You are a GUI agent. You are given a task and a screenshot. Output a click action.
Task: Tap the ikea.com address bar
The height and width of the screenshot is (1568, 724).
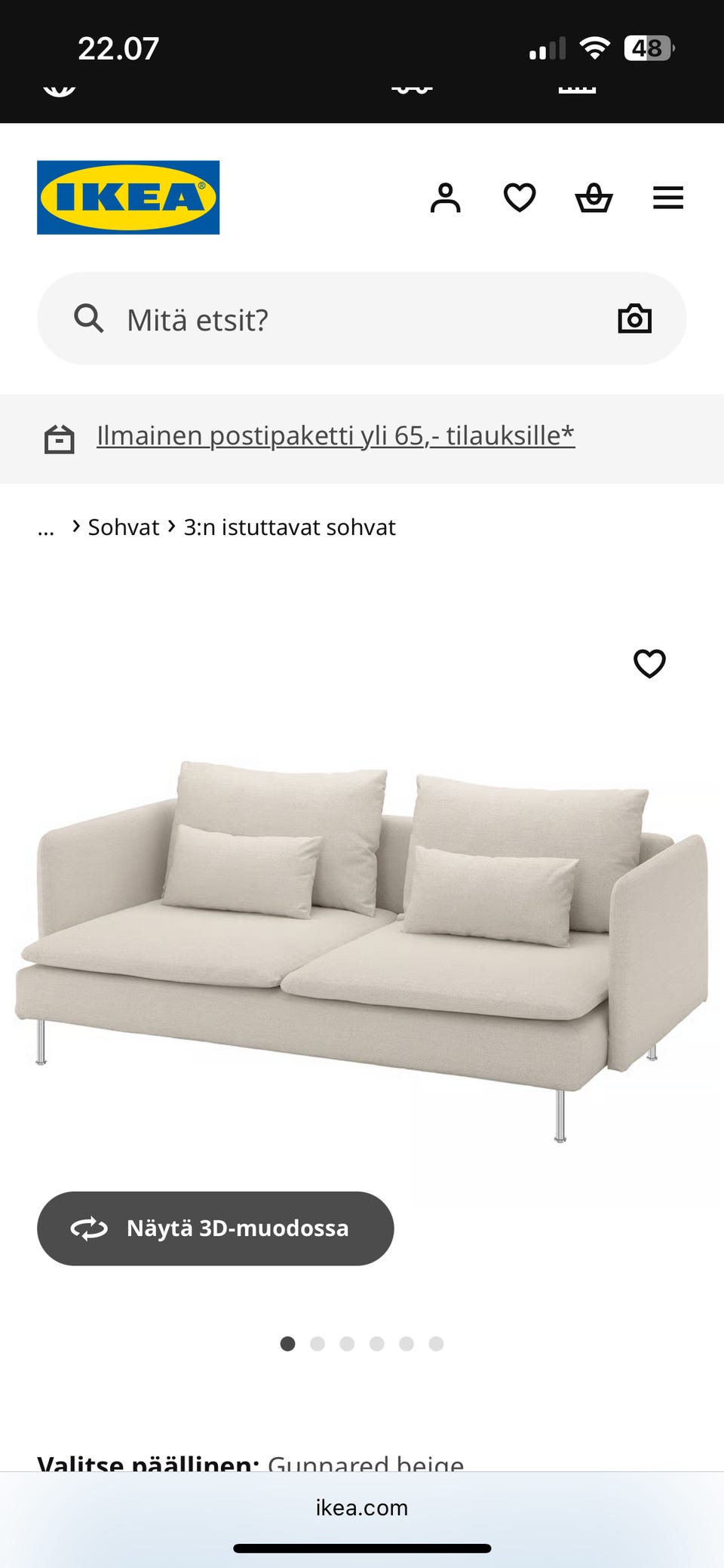tap(362, 1508)
